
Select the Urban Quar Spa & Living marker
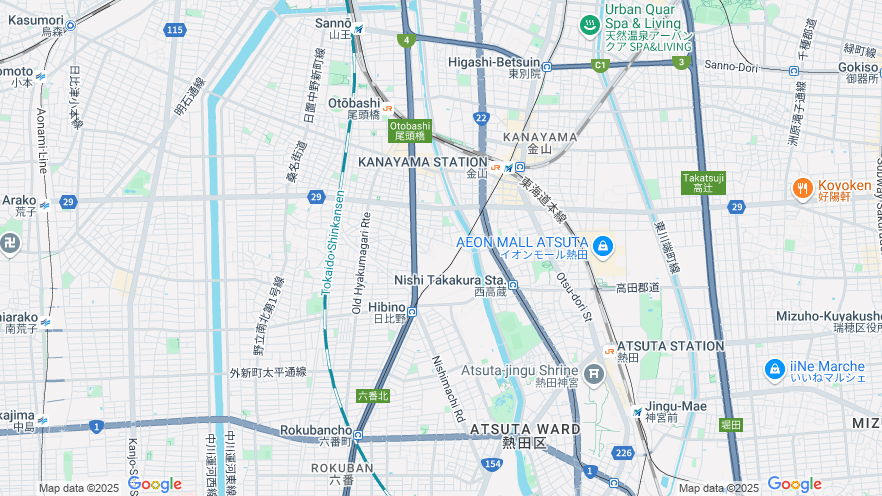click(590, 25)
